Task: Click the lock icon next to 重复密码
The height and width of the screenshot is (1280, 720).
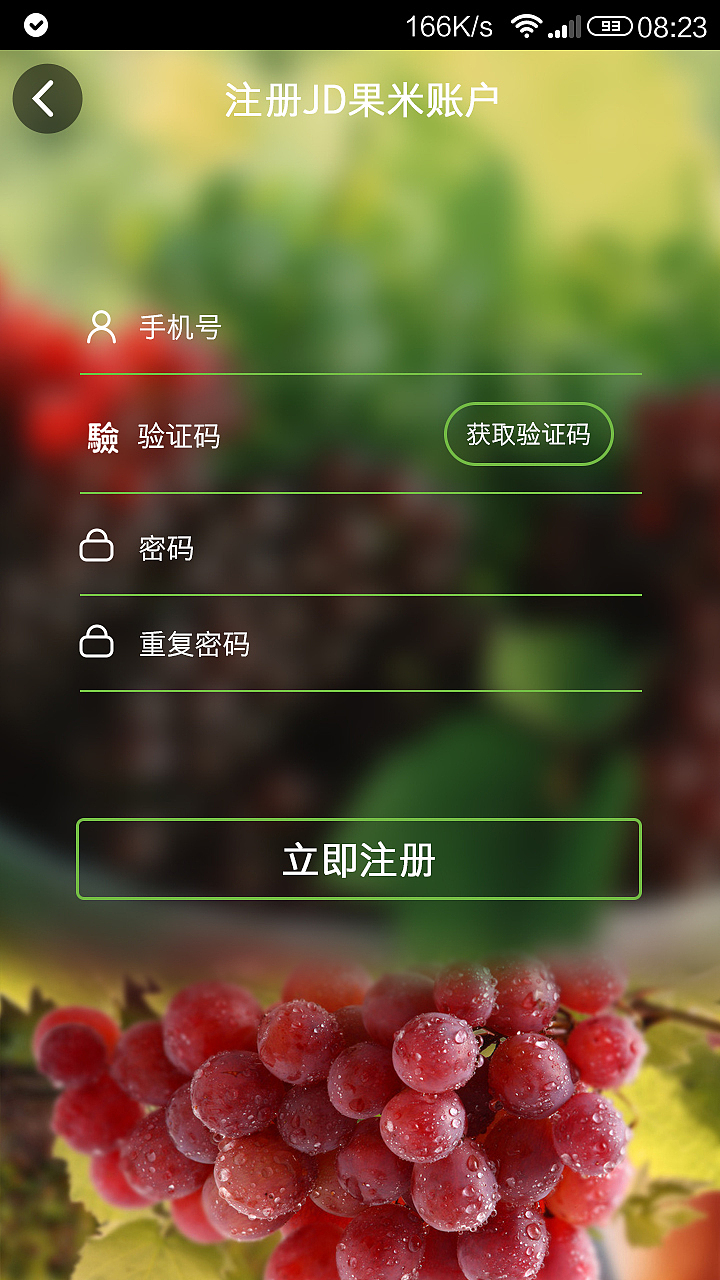Action: 97,644
